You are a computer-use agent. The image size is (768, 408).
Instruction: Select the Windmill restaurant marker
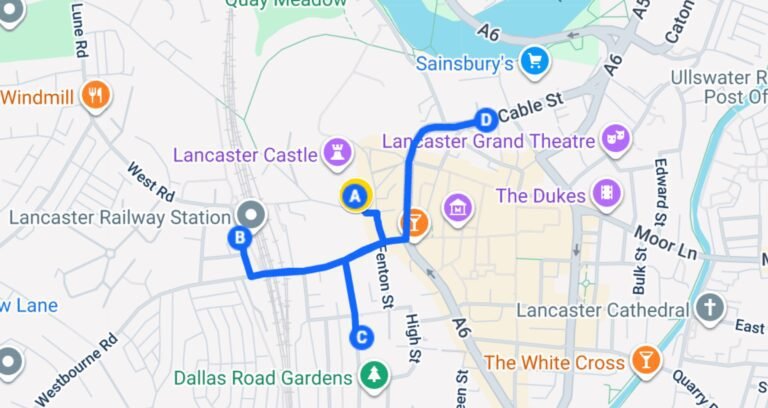[x=96, y=96]
